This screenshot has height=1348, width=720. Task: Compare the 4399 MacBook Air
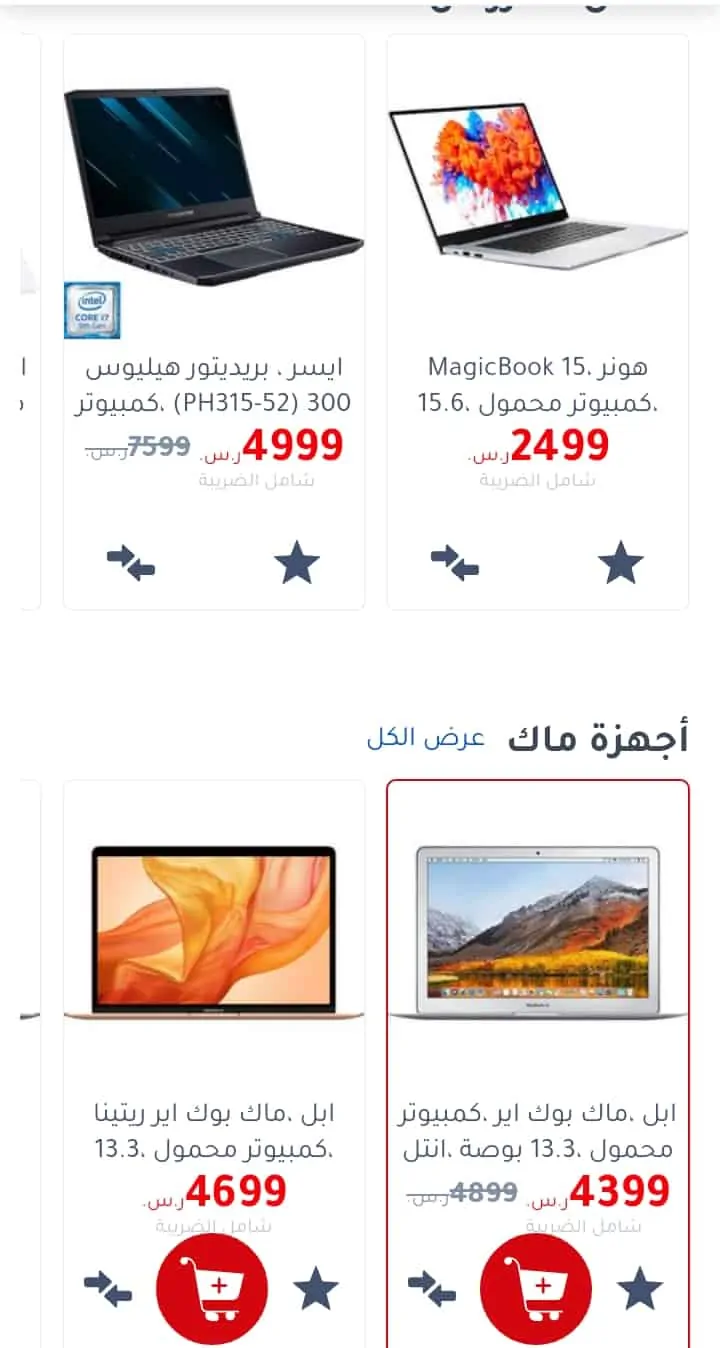point(432,1289)
